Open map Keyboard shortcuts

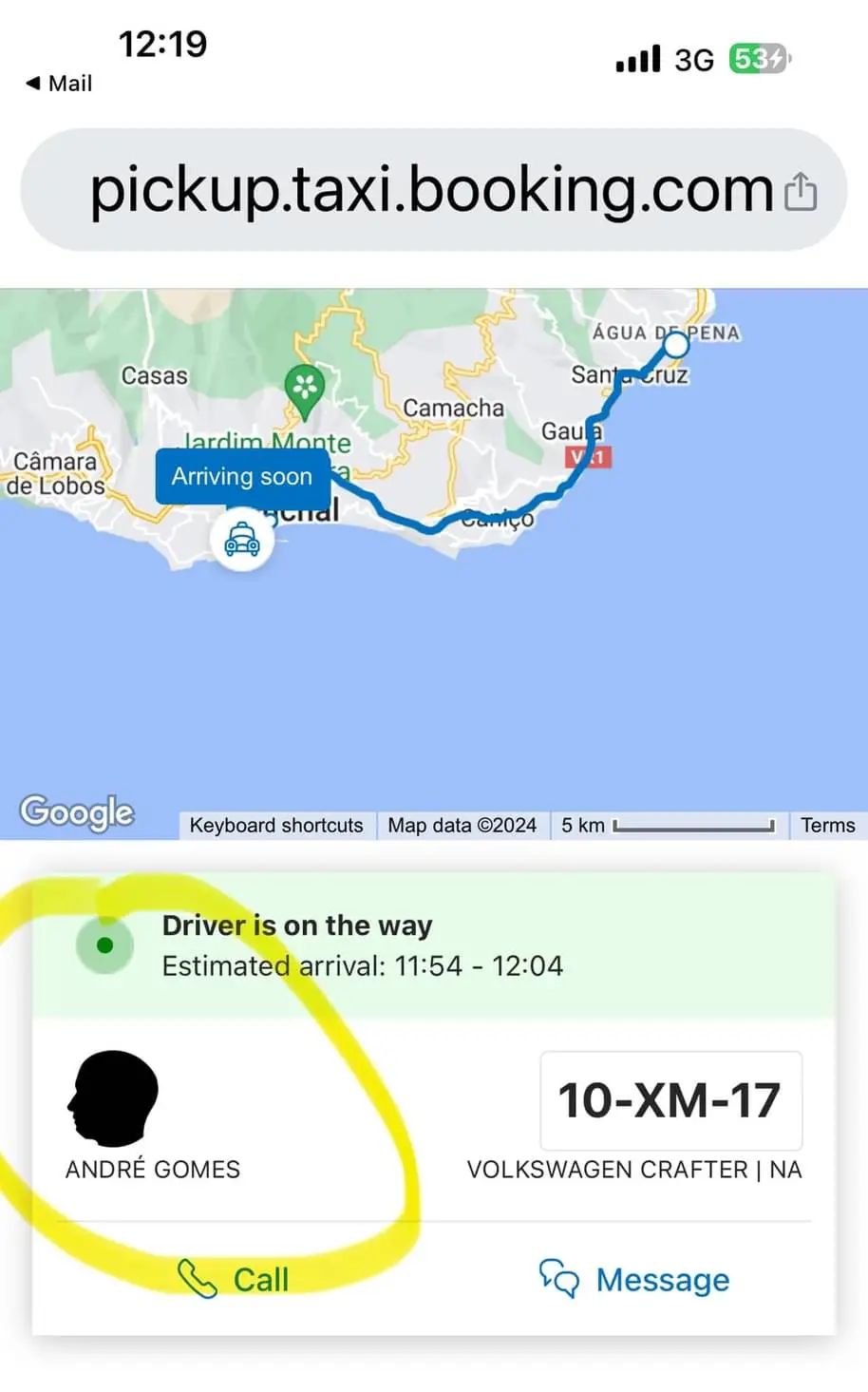click(x=276, y=825)
